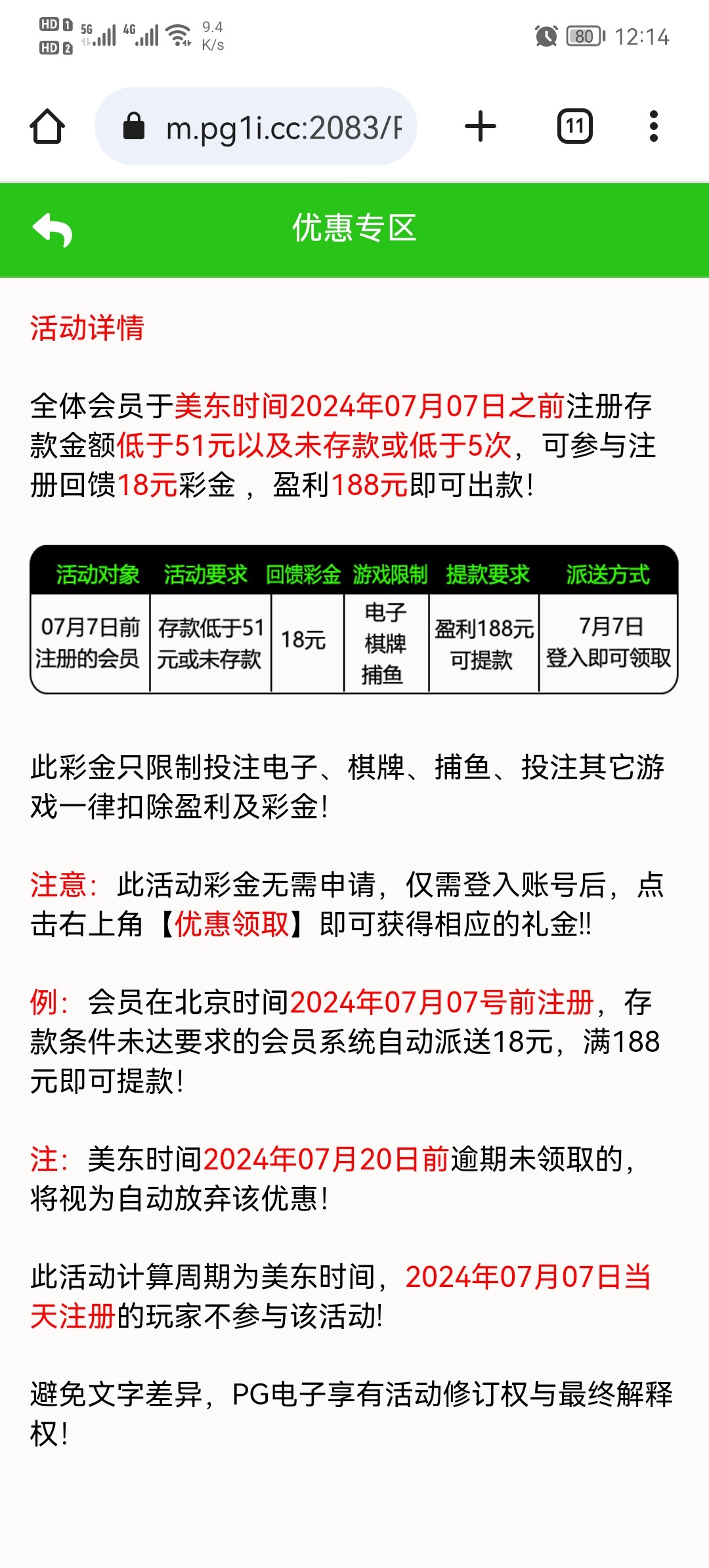Go to the browser home page
This screenshot has width=709, height=1568.
47,126
